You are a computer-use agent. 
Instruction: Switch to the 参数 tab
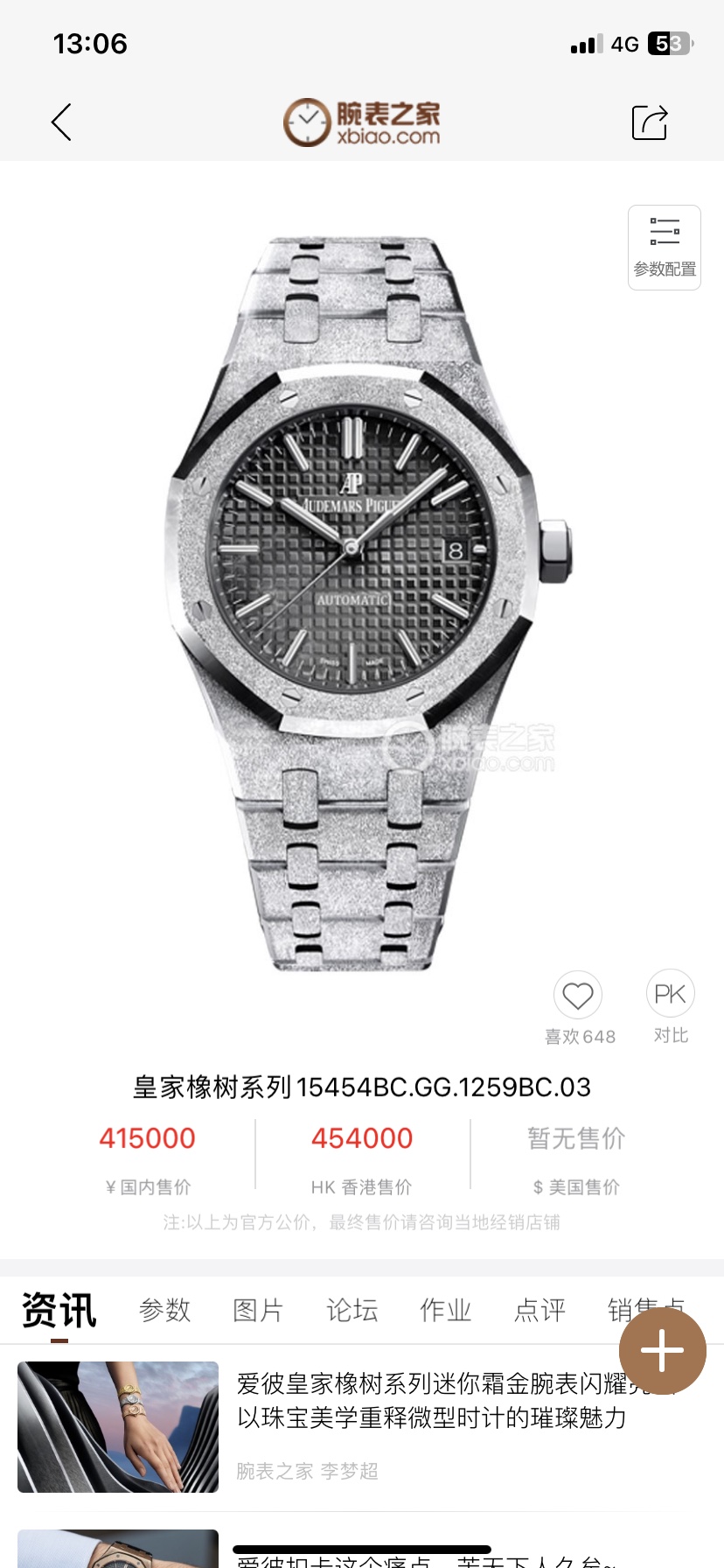pyautogui.click(x=165, y=1310)
